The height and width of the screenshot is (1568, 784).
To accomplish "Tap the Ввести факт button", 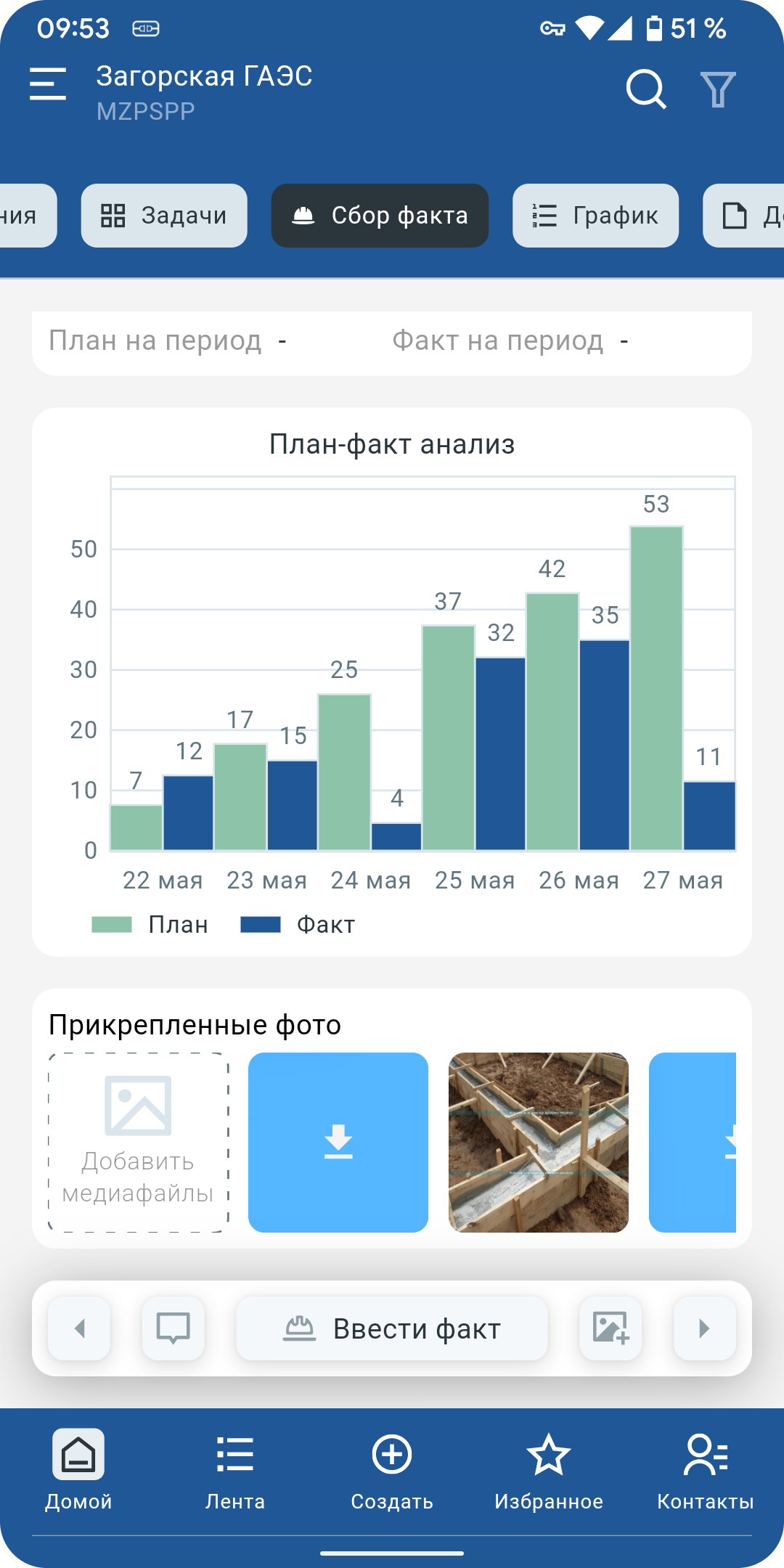I will tap(392, 1328).
